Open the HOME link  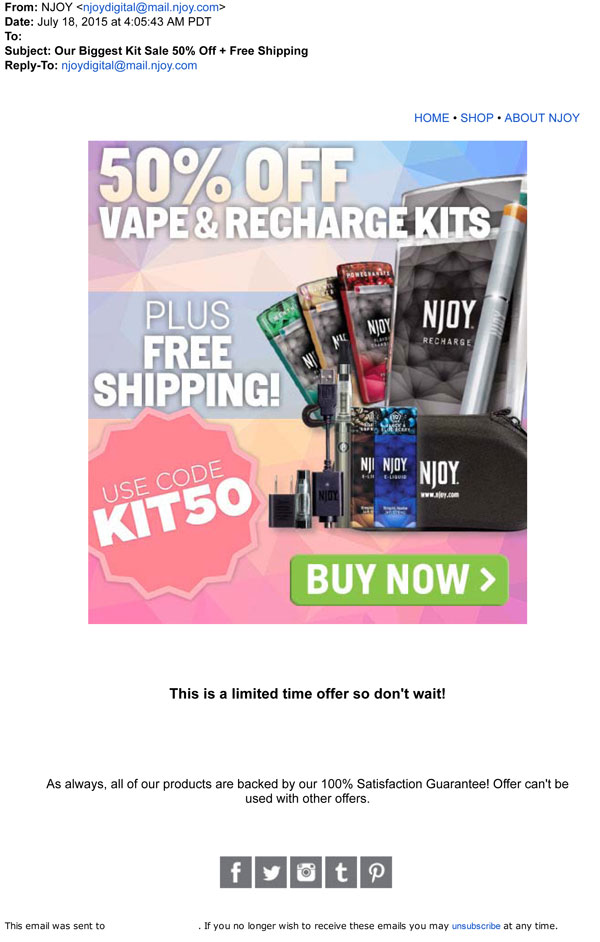pos(431,118)
